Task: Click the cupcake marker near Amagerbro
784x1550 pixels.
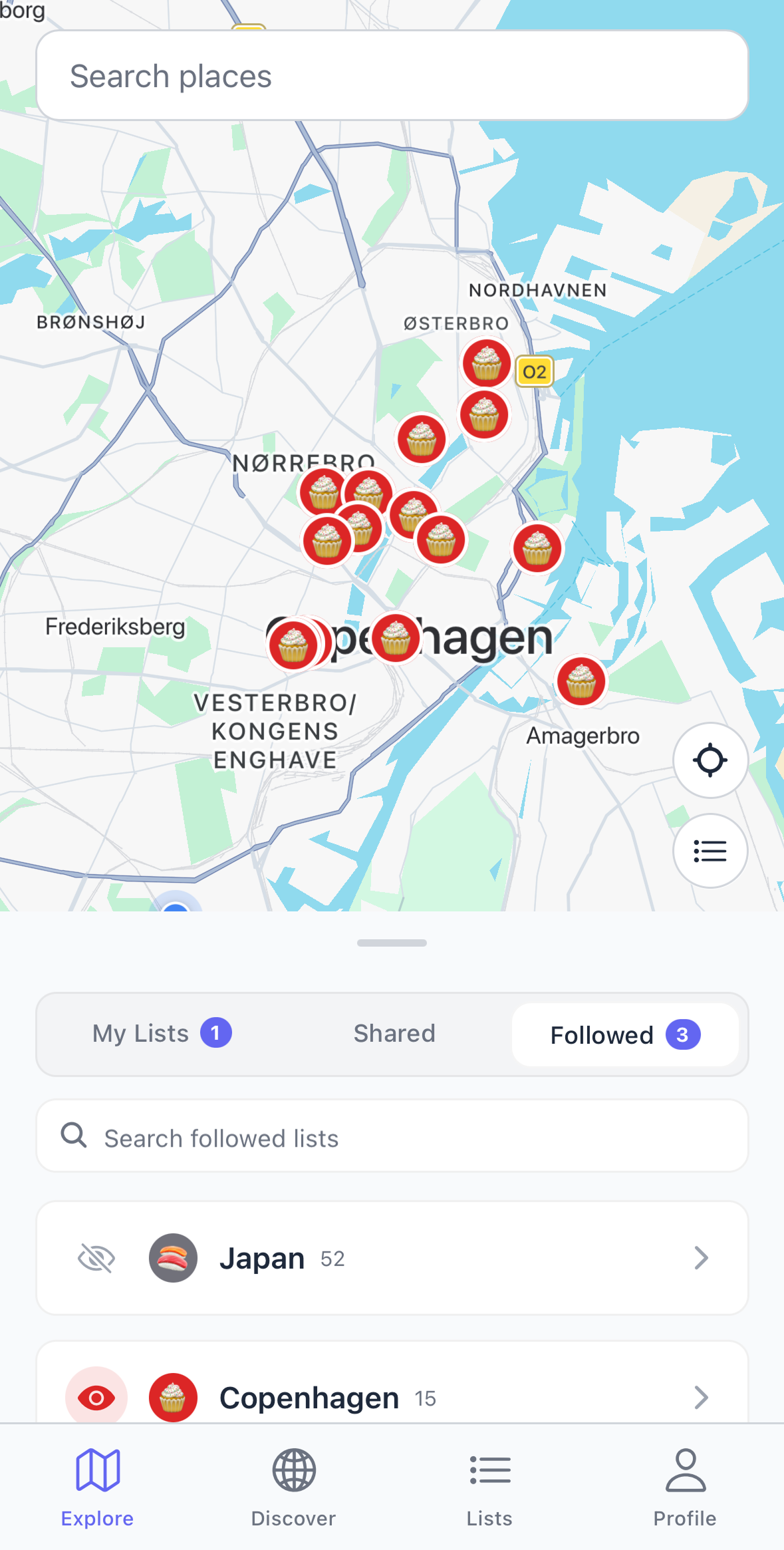Action: (582, 680)
